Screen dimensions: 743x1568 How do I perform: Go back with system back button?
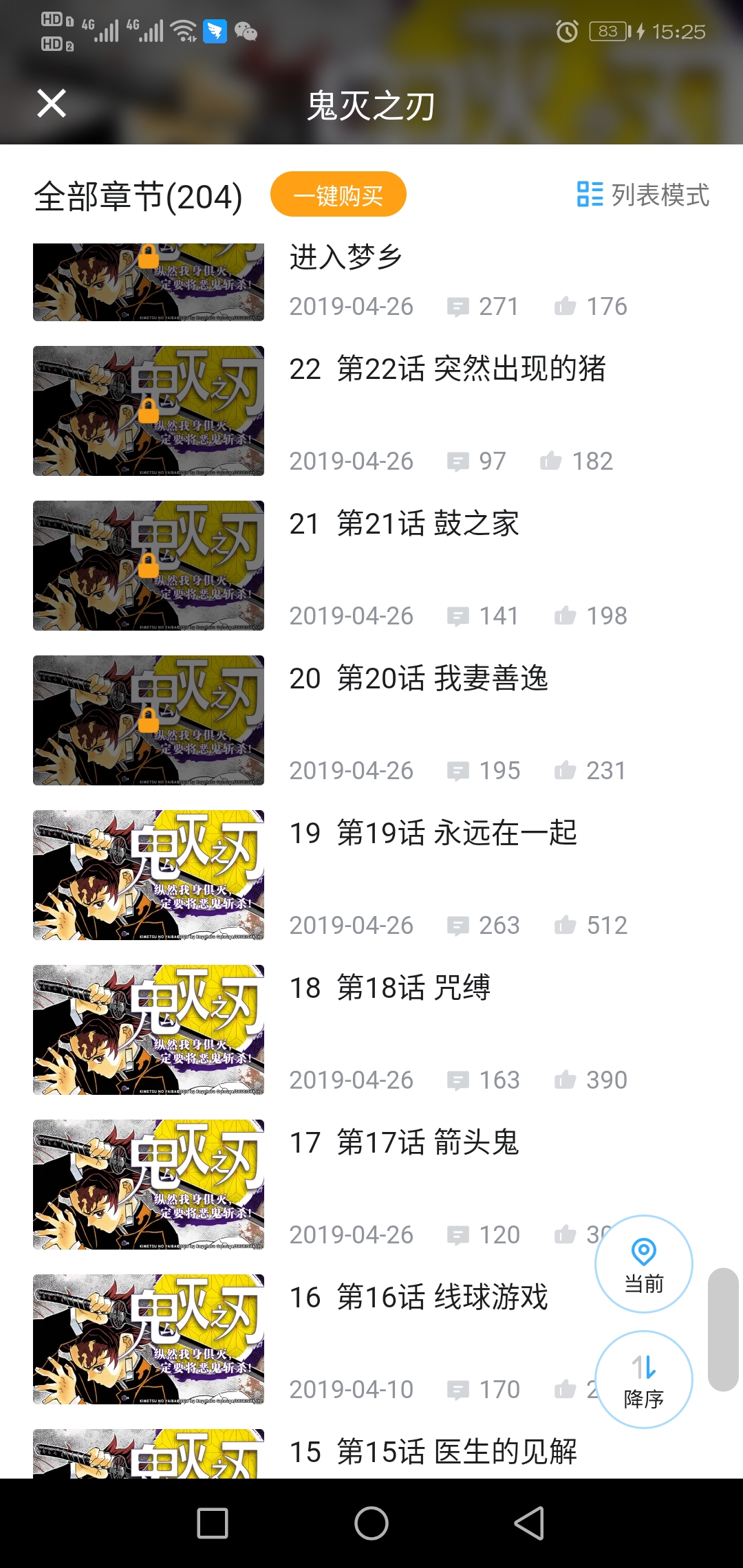pos(529,1523)
